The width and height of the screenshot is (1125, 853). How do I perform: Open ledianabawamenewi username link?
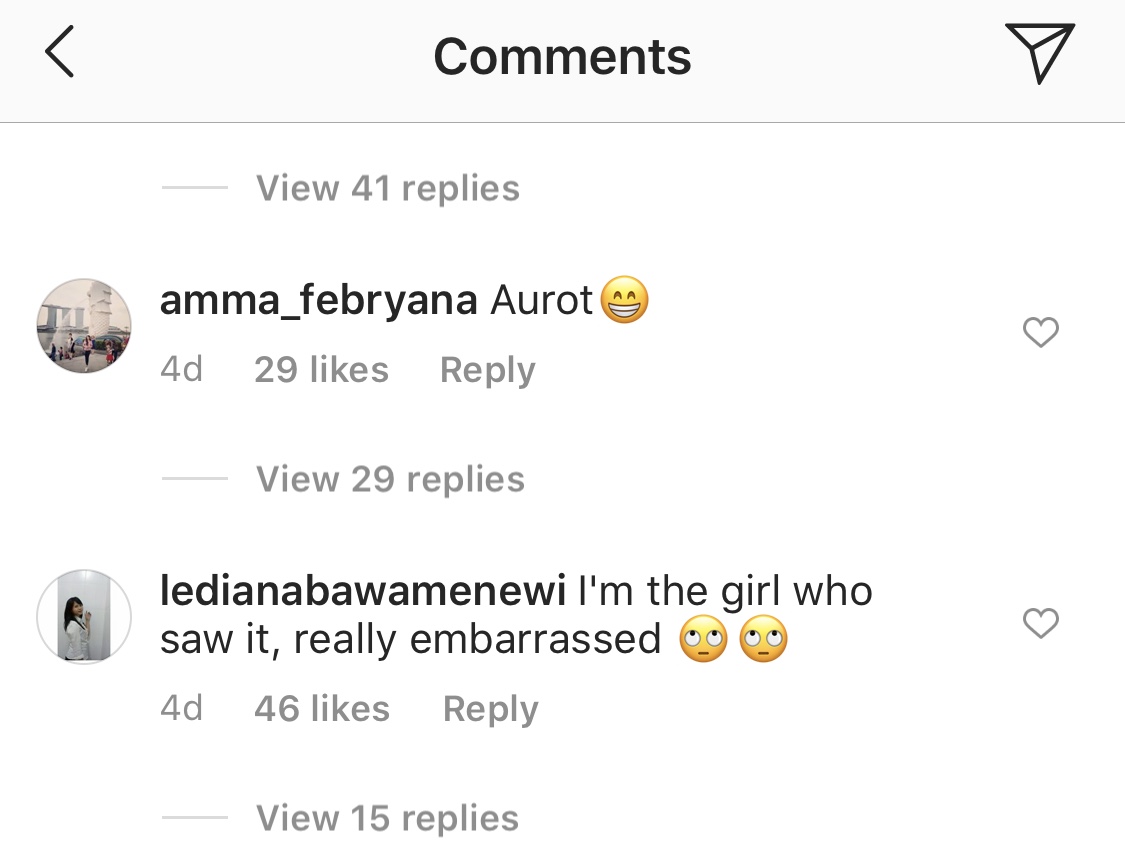coord(364,591)
